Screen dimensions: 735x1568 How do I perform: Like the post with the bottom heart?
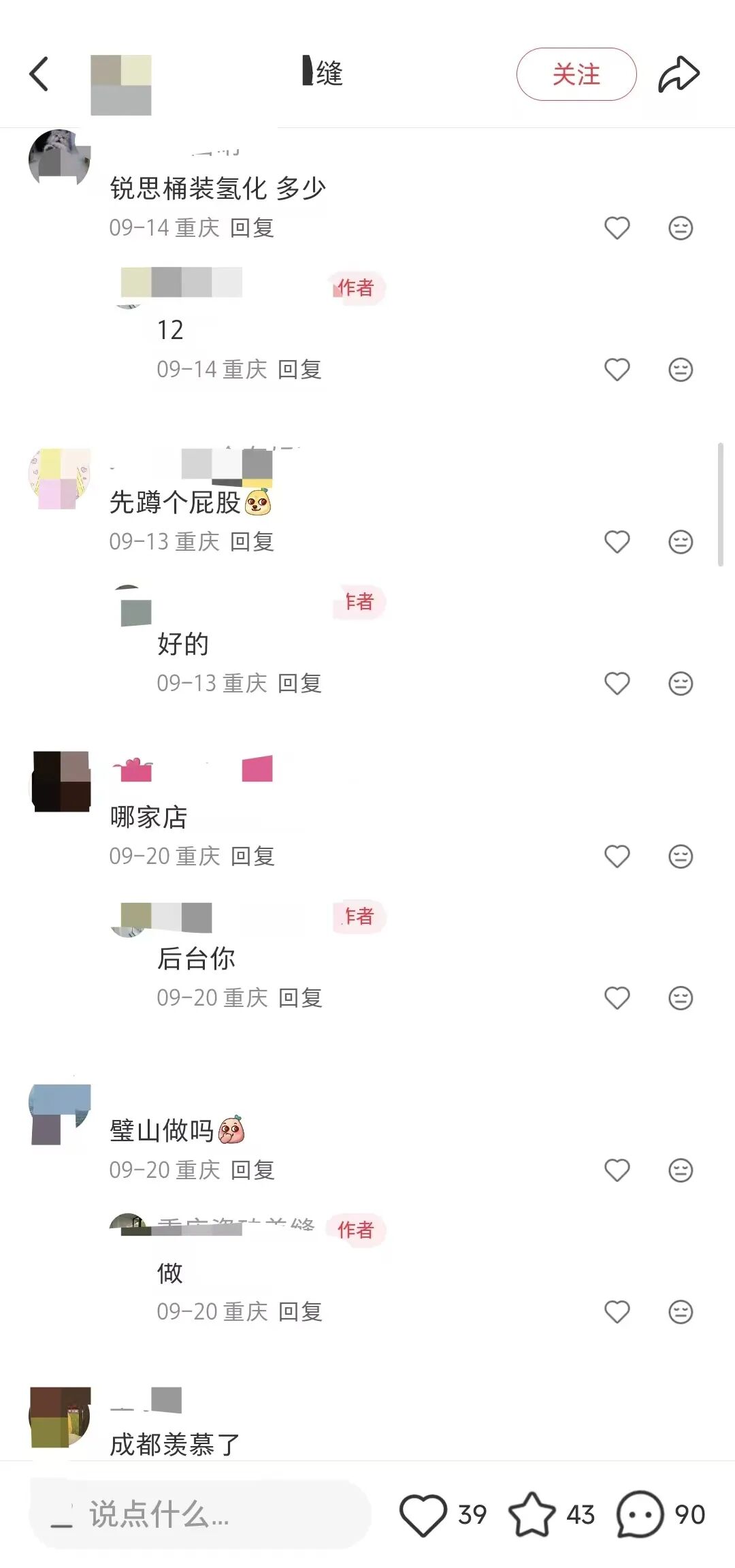pos(423,1515)
